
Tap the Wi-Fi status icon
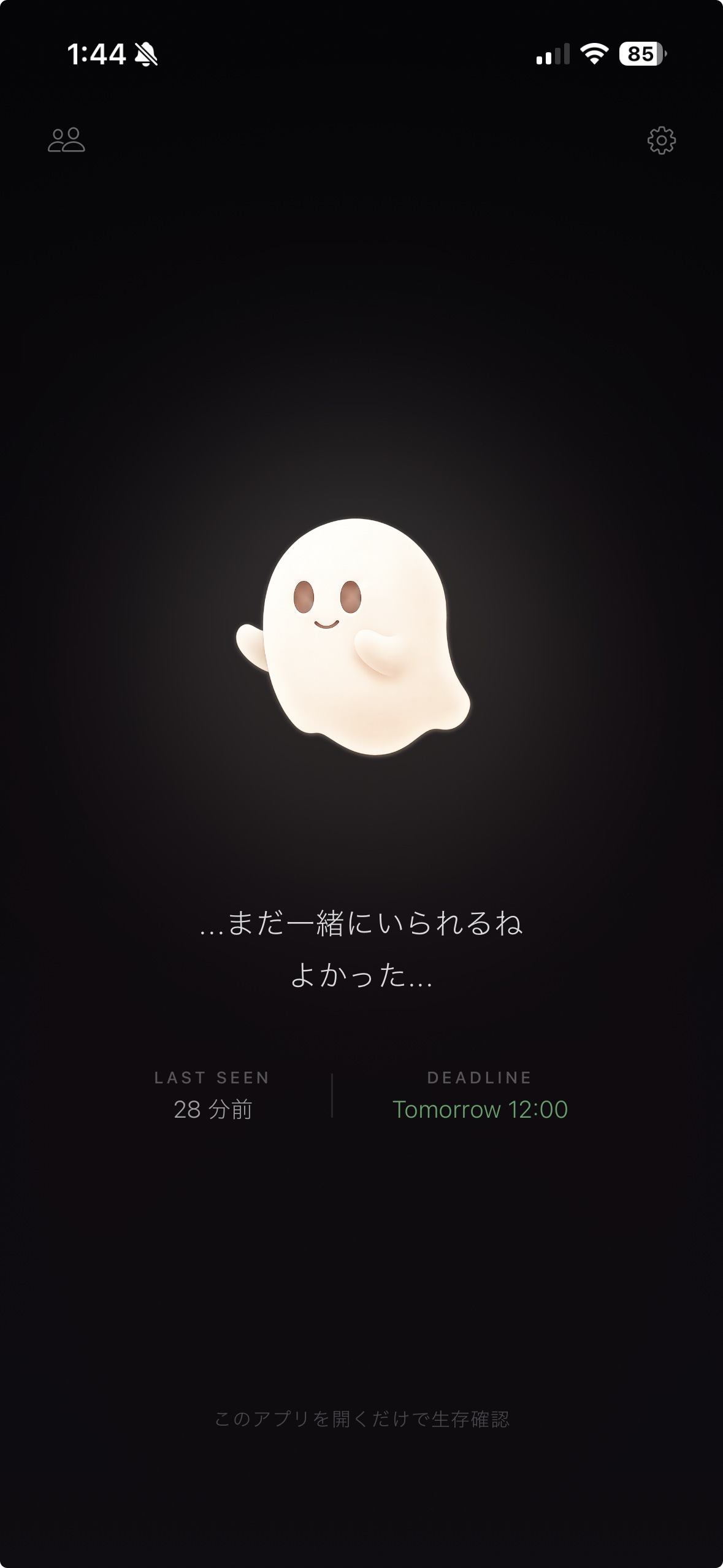pos(595,54)
